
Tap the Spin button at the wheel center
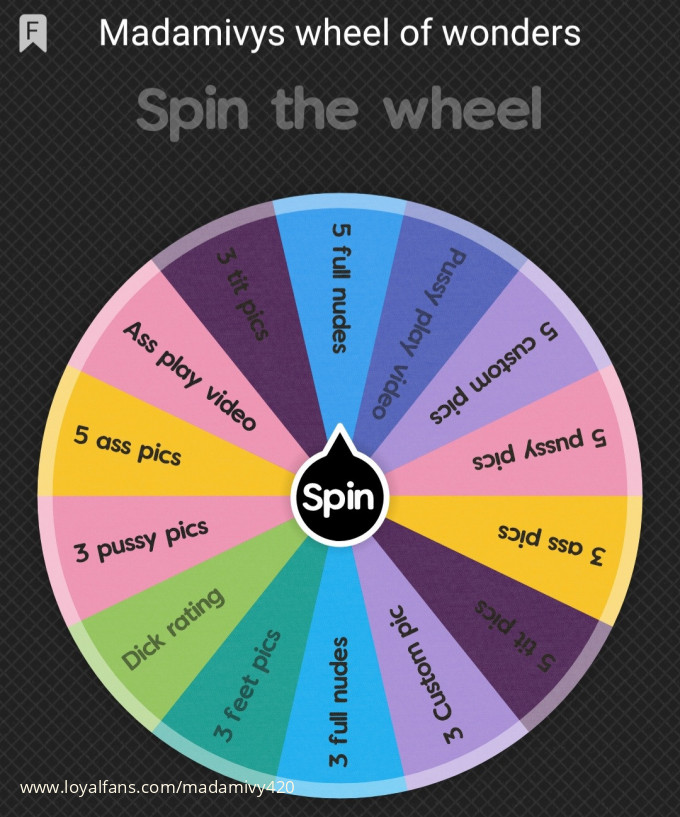339,497
